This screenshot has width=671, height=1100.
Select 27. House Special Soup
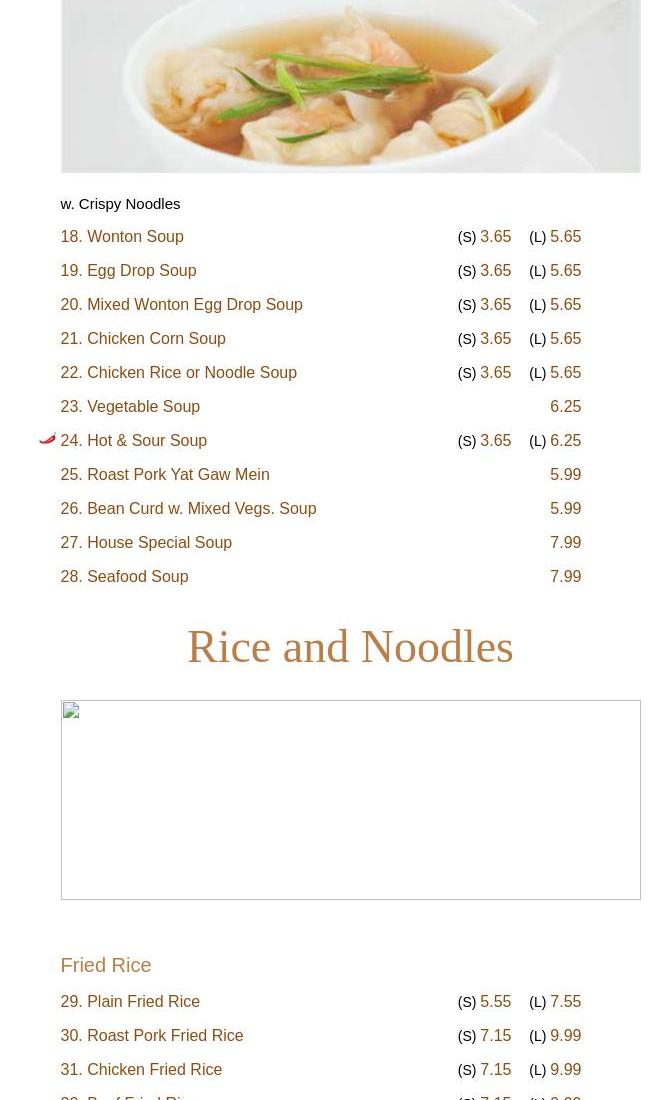click(146, 542)
